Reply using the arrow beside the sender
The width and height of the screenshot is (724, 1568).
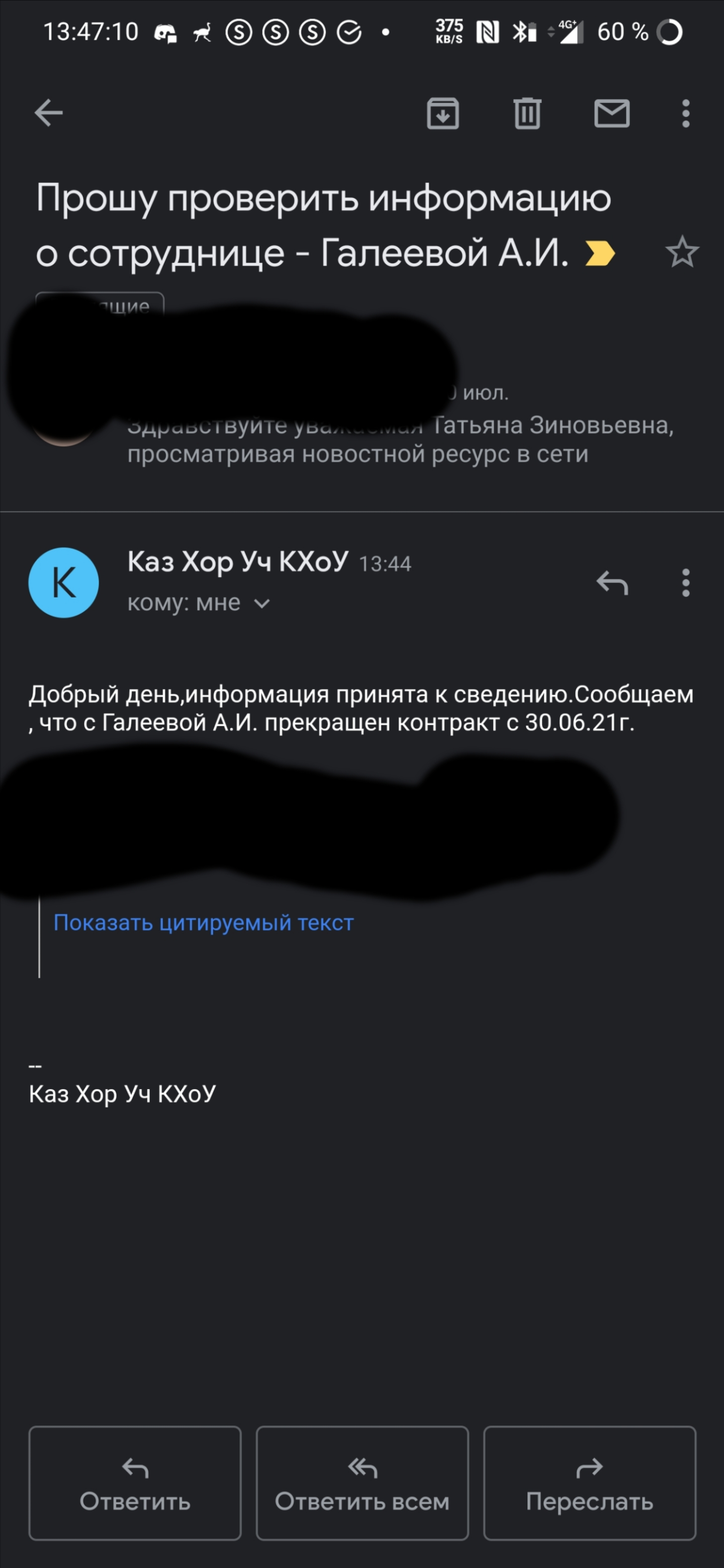tap(612, 582)
